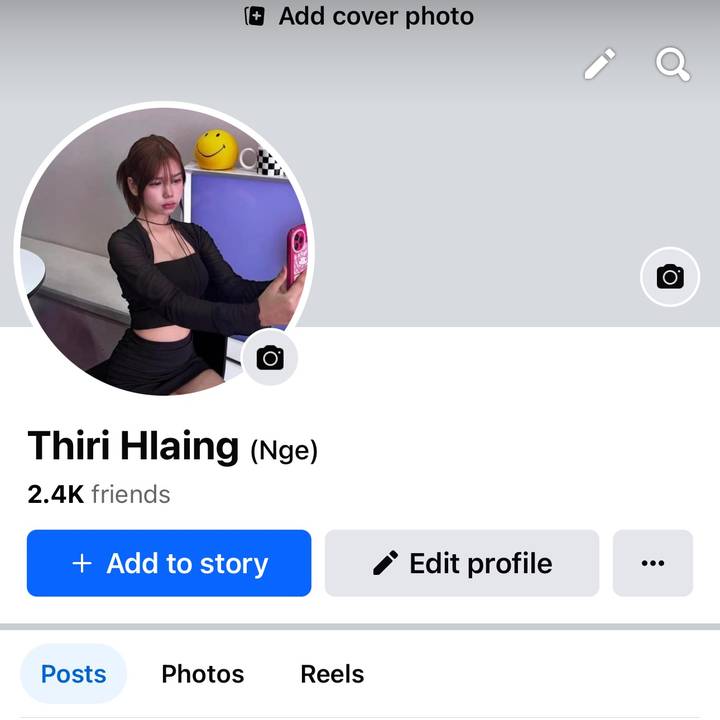Open Edit profile

[x=462, y=563]
